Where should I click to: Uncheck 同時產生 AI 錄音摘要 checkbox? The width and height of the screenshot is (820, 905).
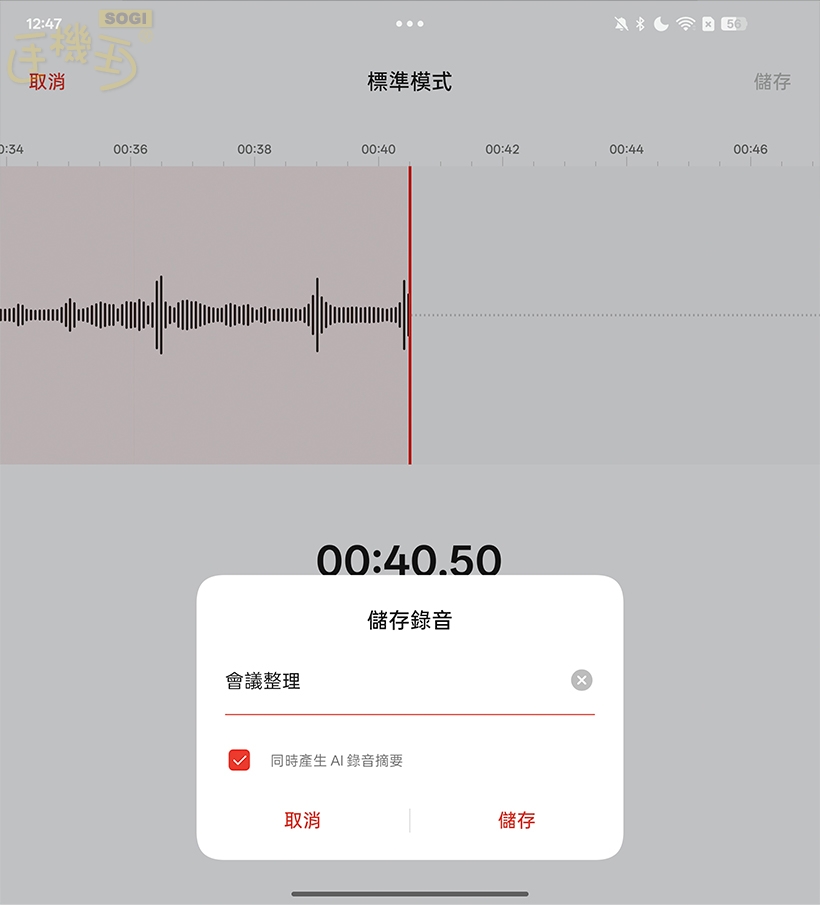pyautogui.click(x=239, y=760)
